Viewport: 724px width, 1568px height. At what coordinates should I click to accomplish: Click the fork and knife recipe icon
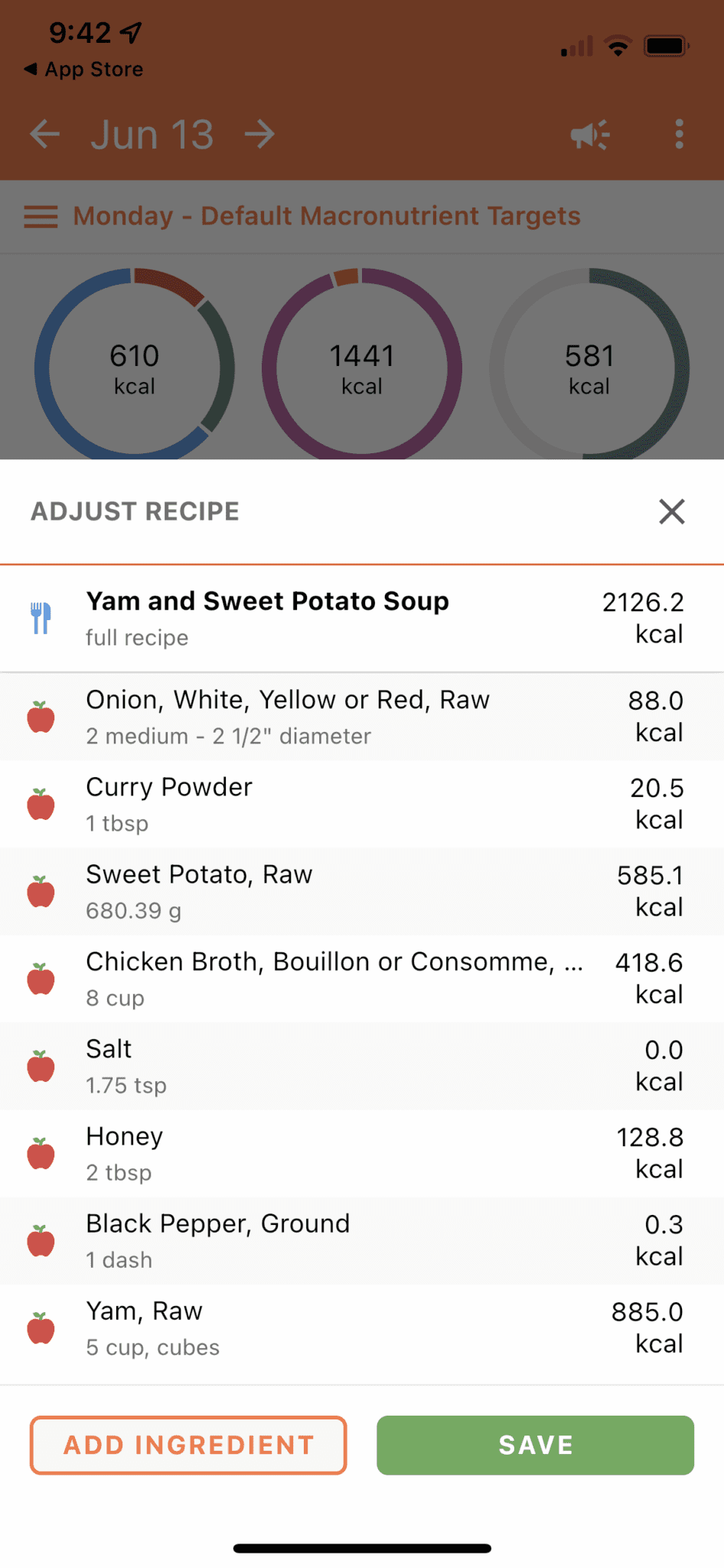point(41,618)
